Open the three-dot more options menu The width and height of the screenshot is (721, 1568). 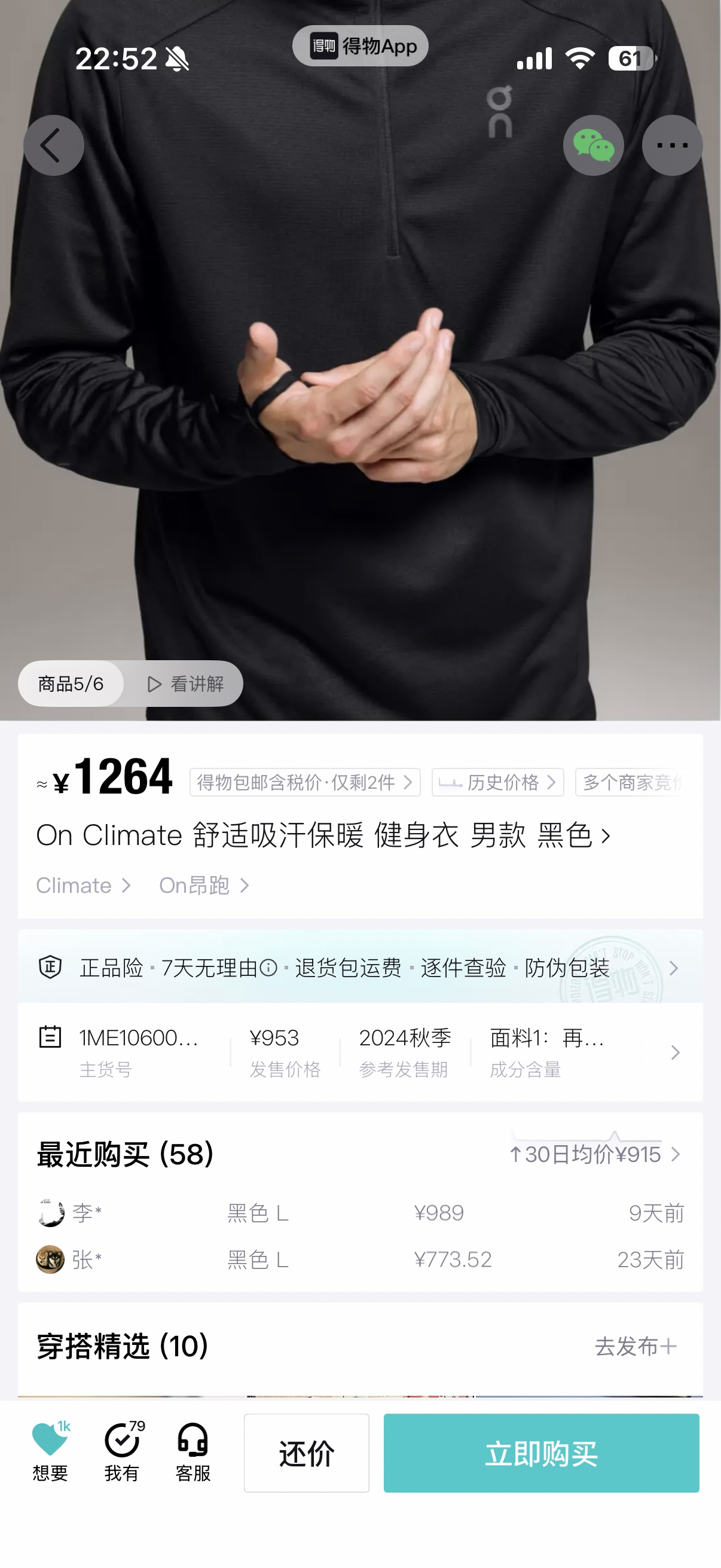click(673, 145)
